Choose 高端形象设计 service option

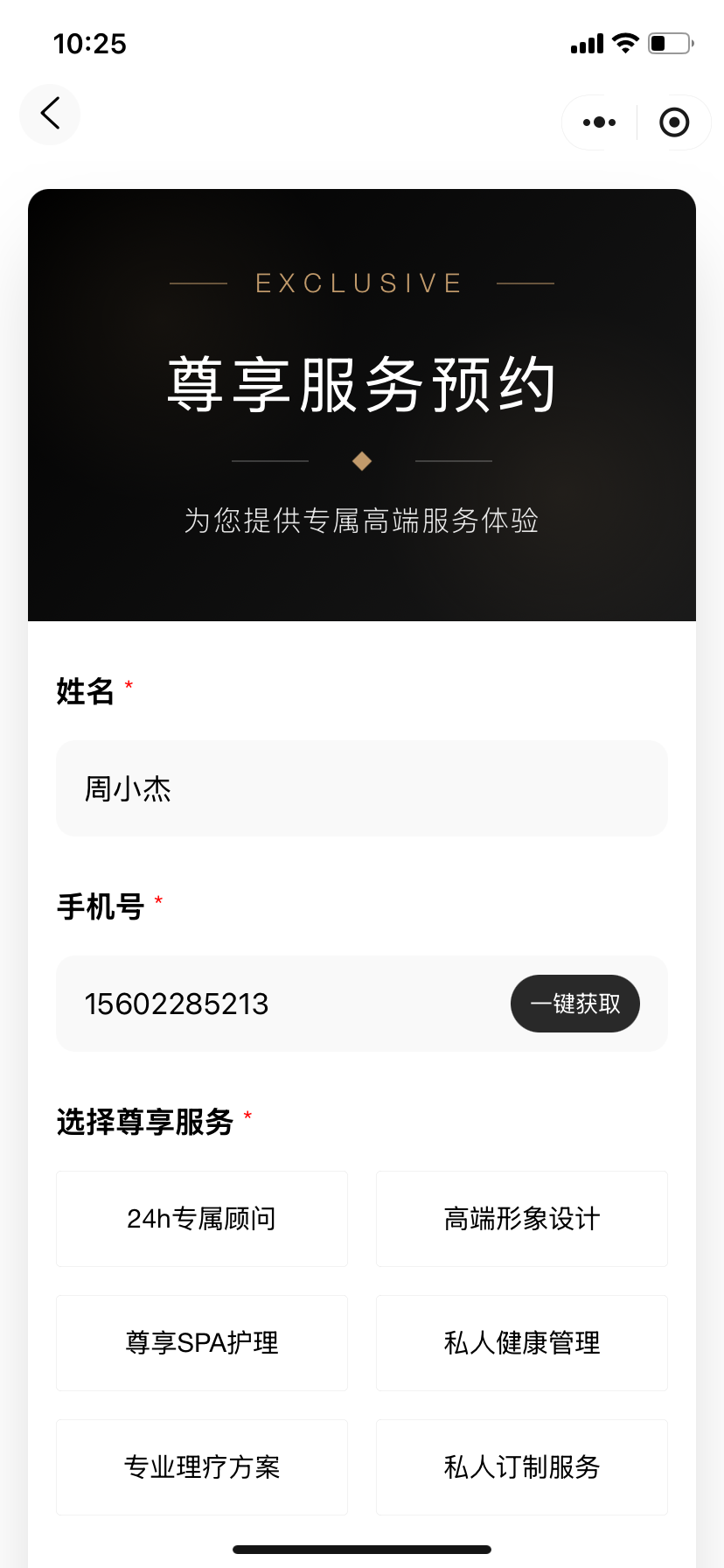point(522,1219)
